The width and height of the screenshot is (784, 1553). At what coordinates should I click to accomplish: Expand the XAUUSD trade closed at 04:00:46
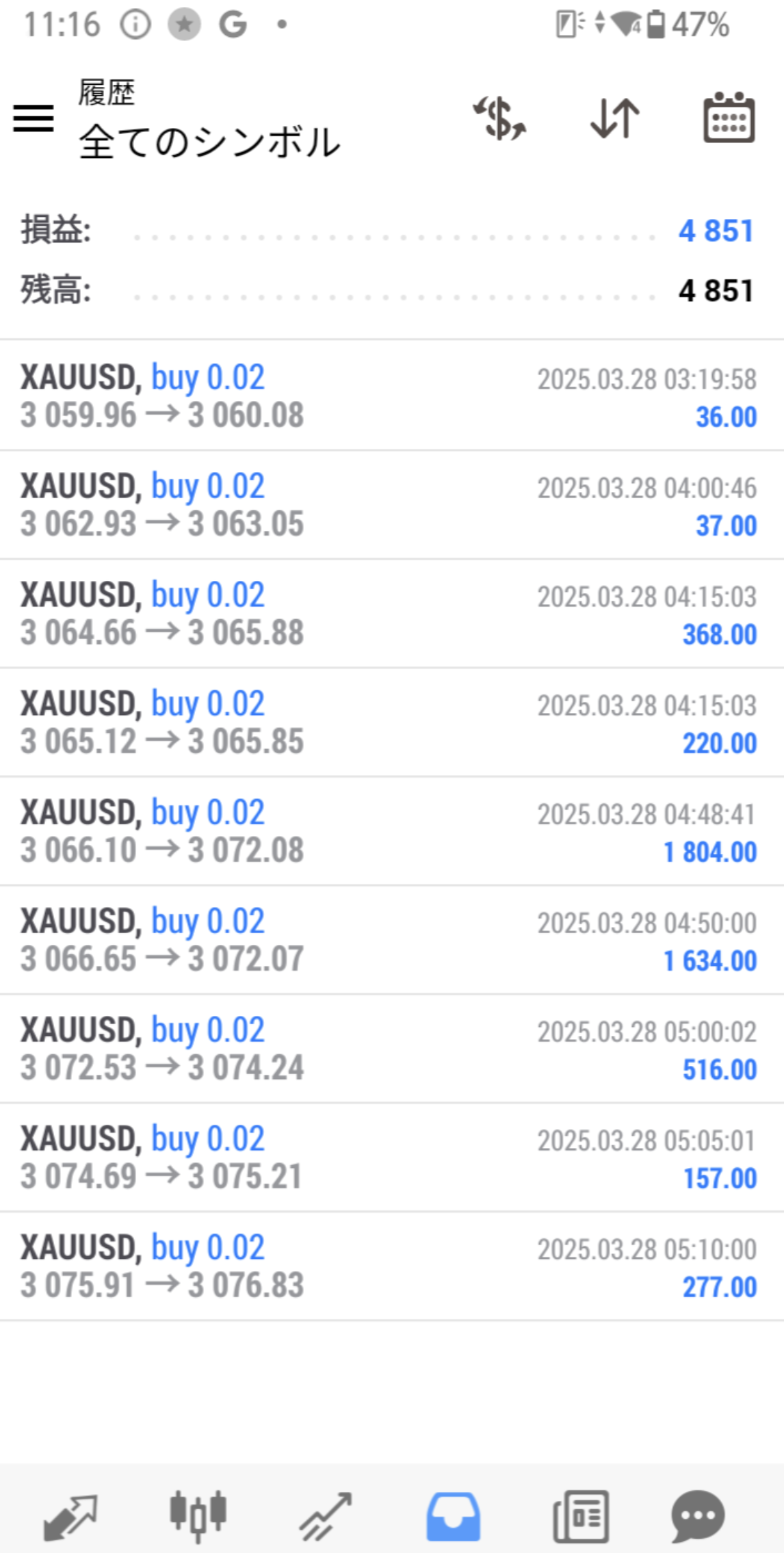(391, 505)
